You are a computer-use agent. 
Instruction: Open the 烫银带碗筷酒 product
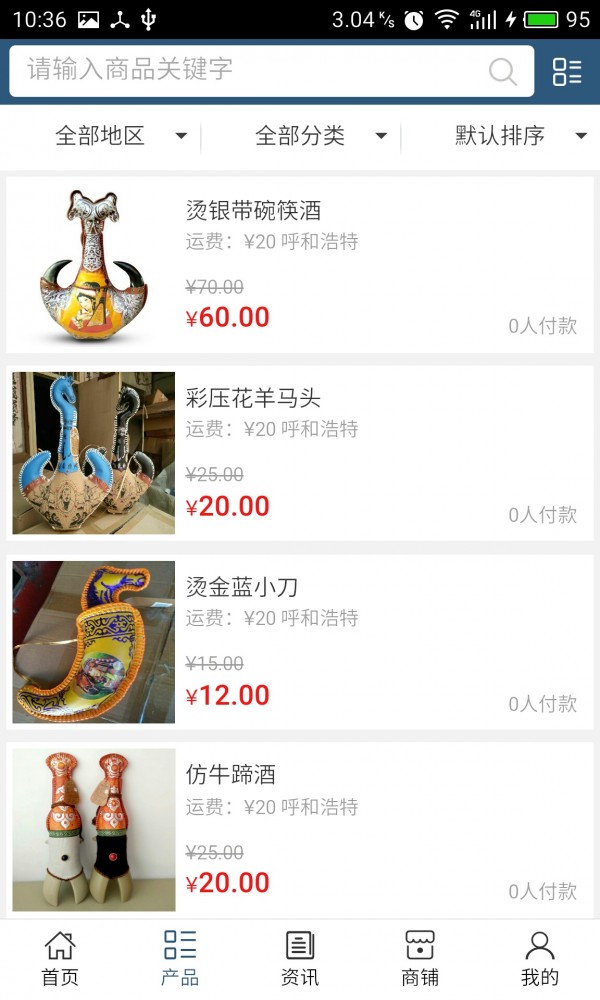(300, 265)
